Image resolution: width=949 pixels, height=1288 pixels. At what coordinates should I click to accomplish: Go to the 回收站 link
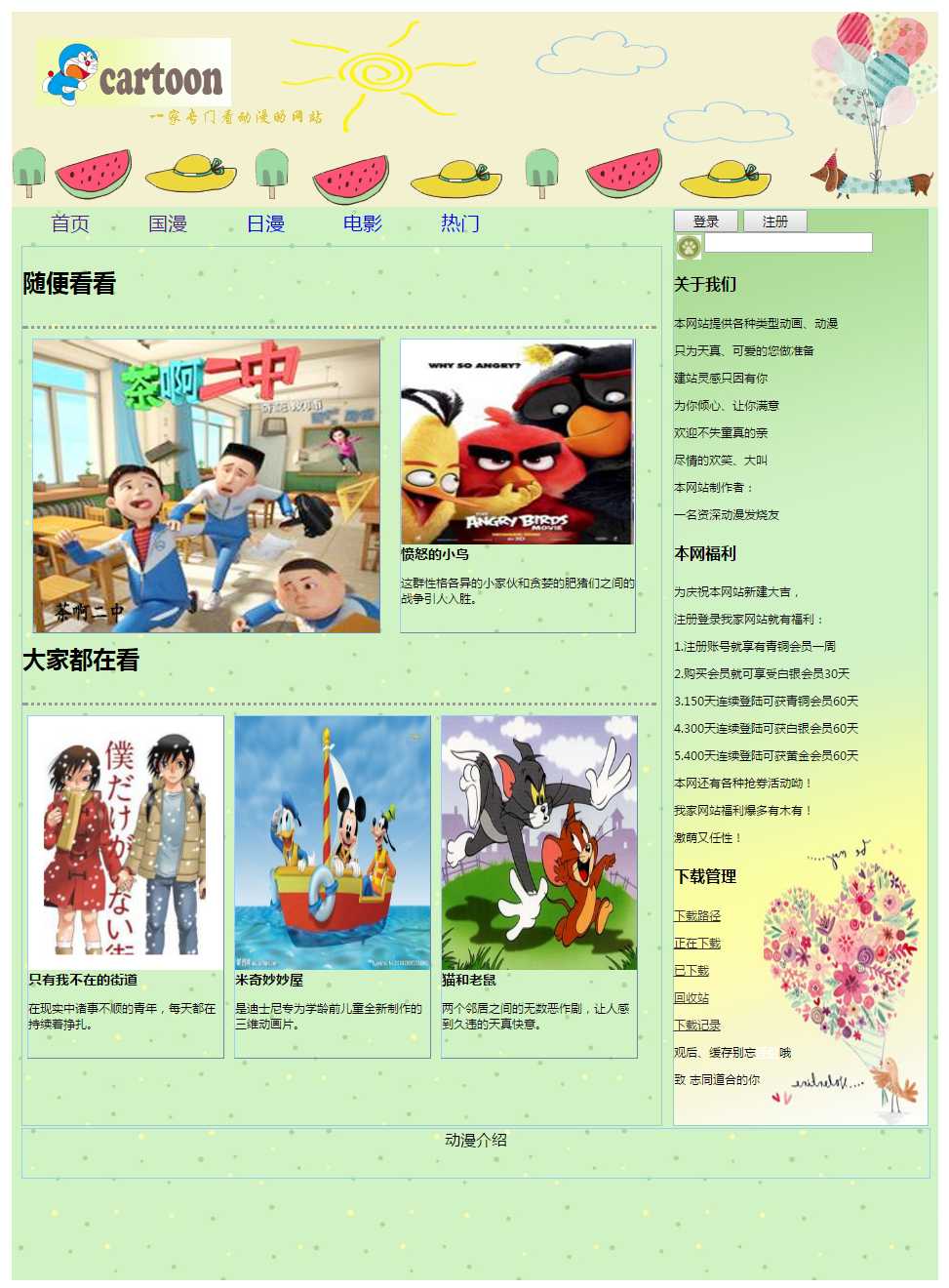coord(692,998)
